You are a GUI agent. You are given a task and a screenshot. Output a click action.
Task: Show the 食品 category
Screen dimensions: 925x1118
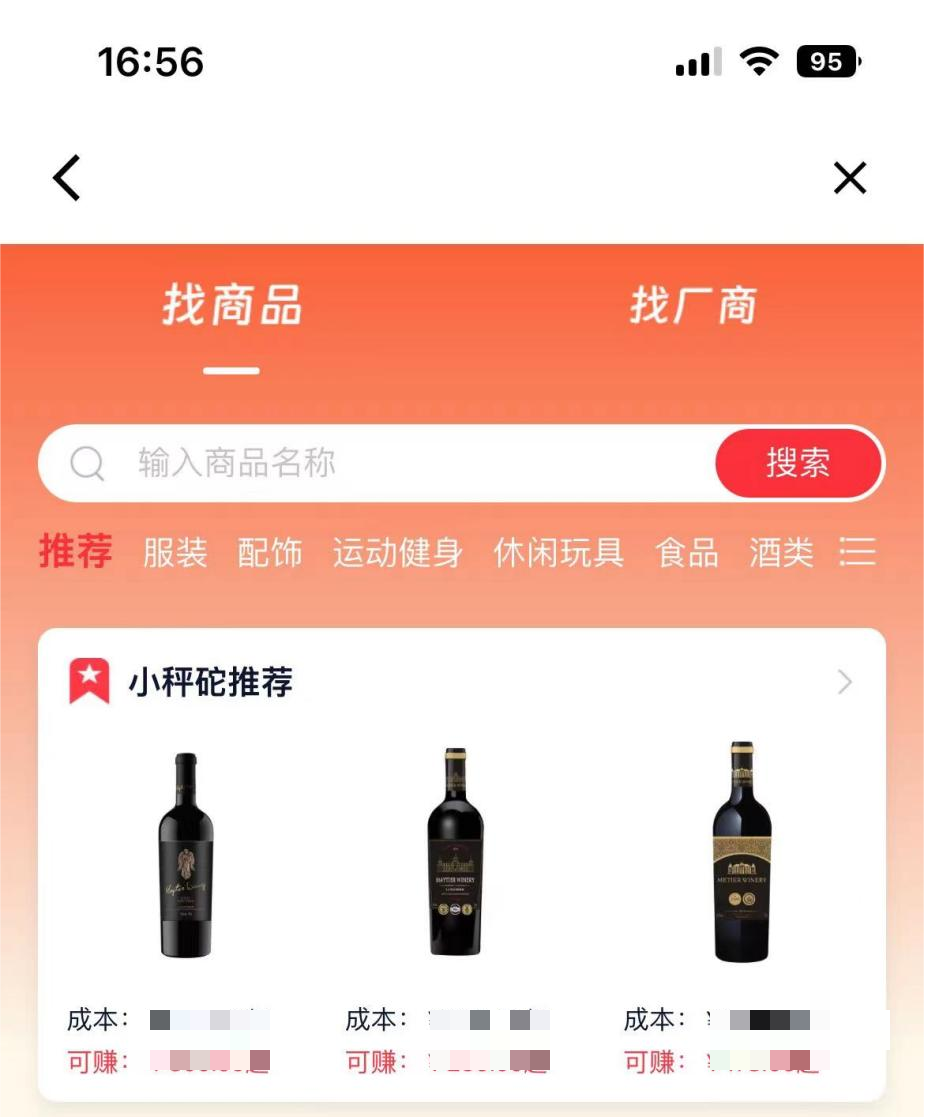coord(687,553)
